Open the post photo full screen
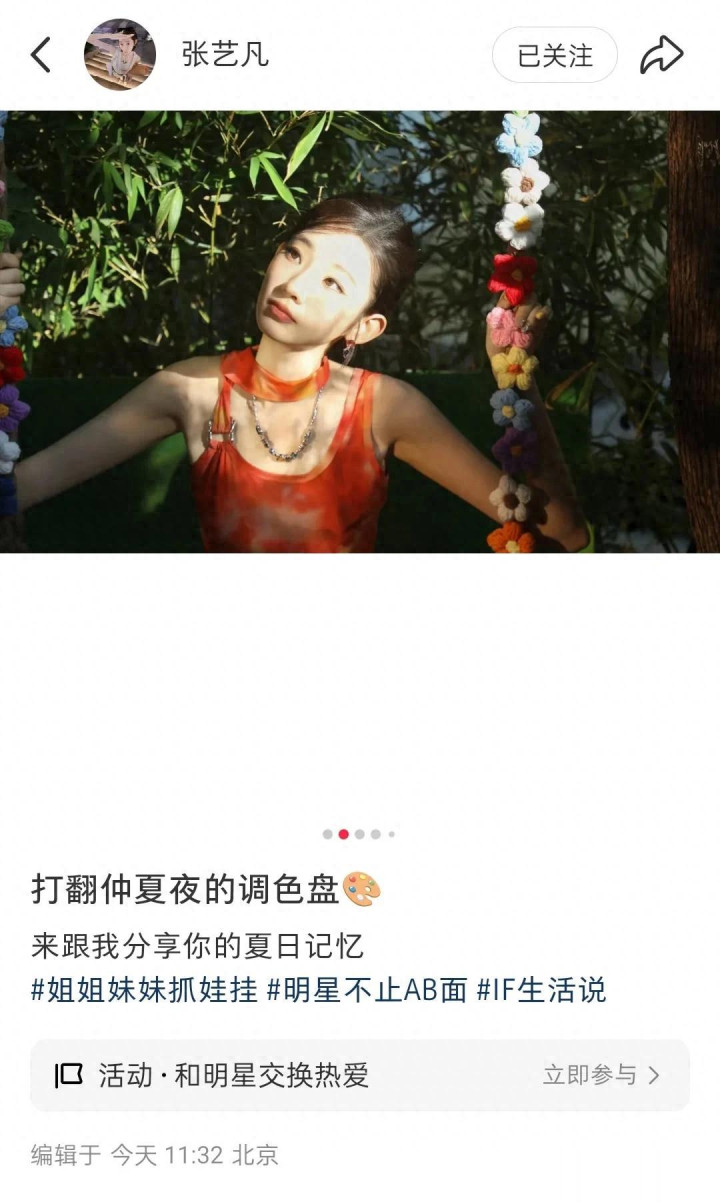This screenshot has width=720, height=1204. (360, 331)
